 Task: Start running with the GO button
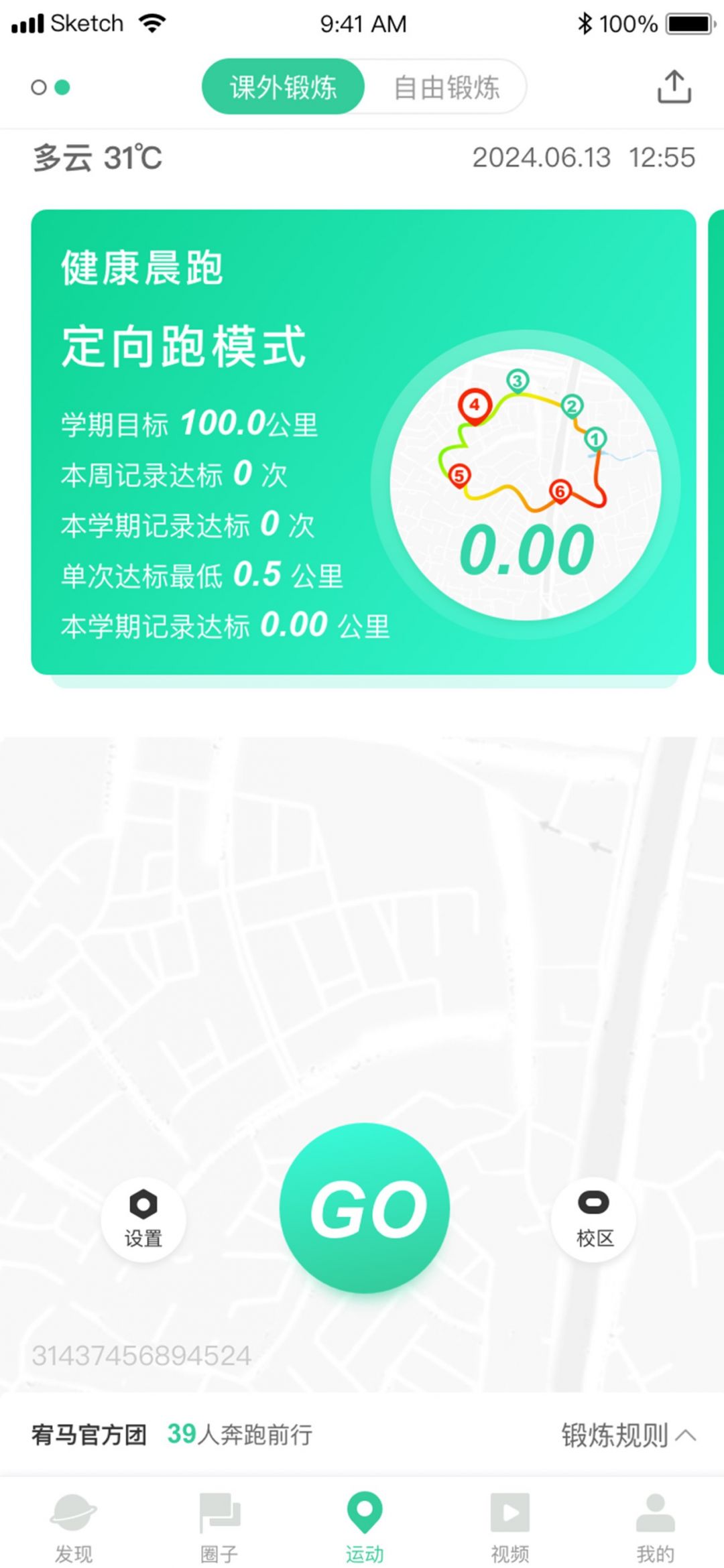(365, 1207)
